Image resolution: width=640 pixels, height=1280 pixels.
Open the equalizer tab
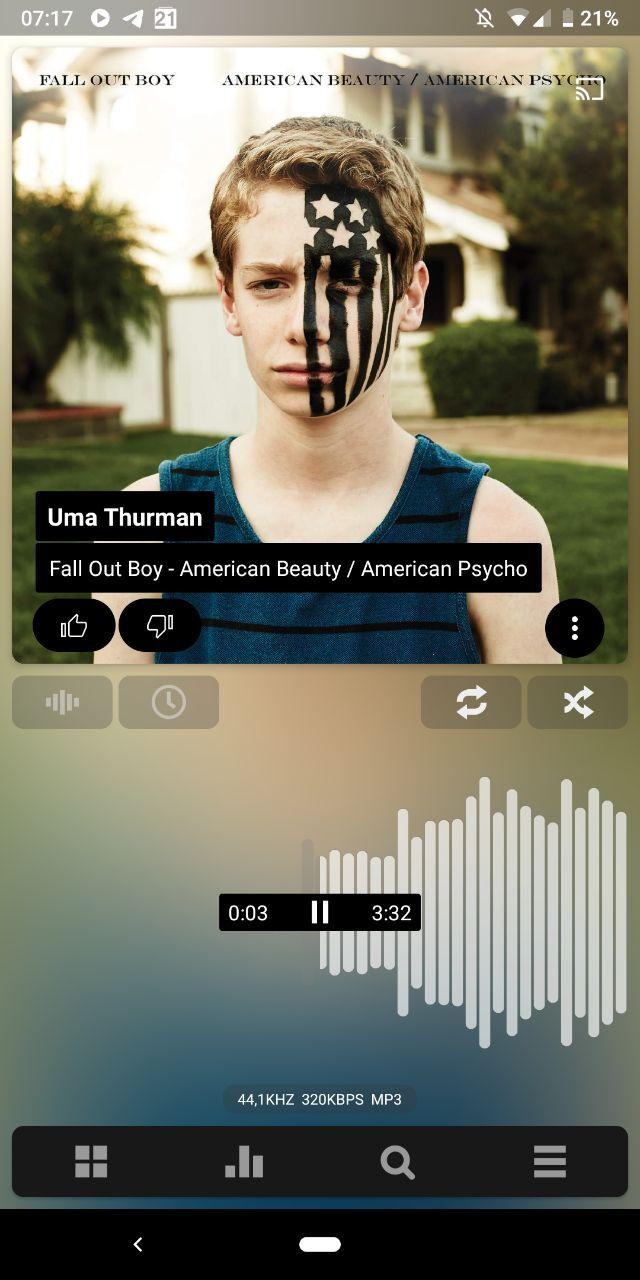tap(244, 1161)
